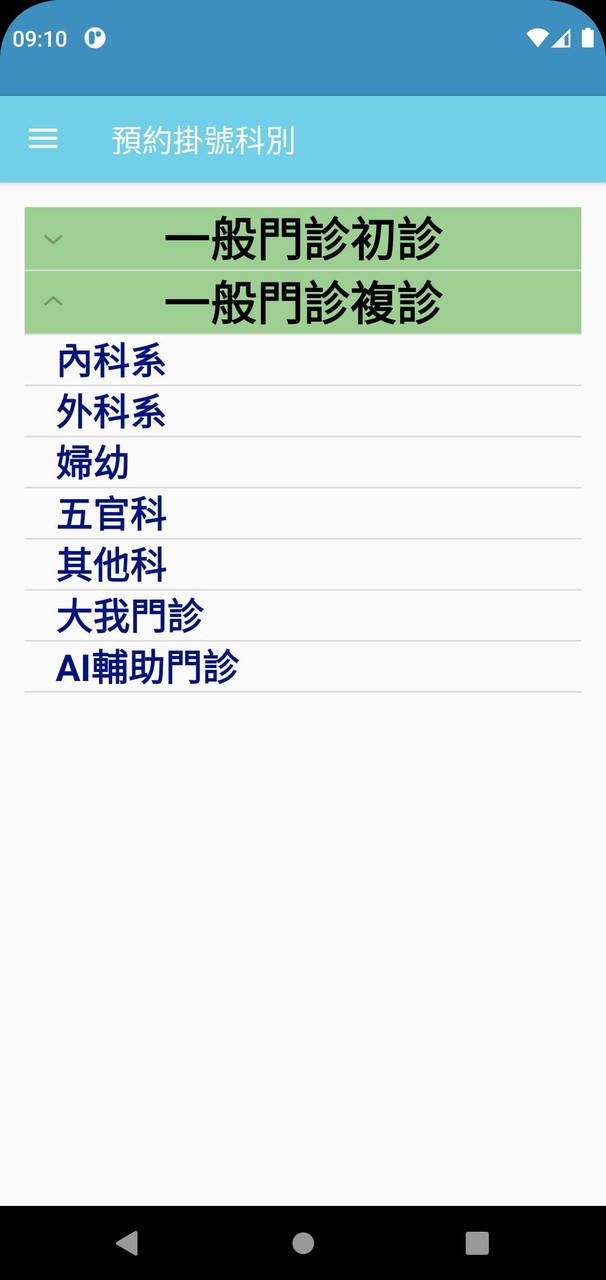Select 內科系 department

tap(111, 361)
